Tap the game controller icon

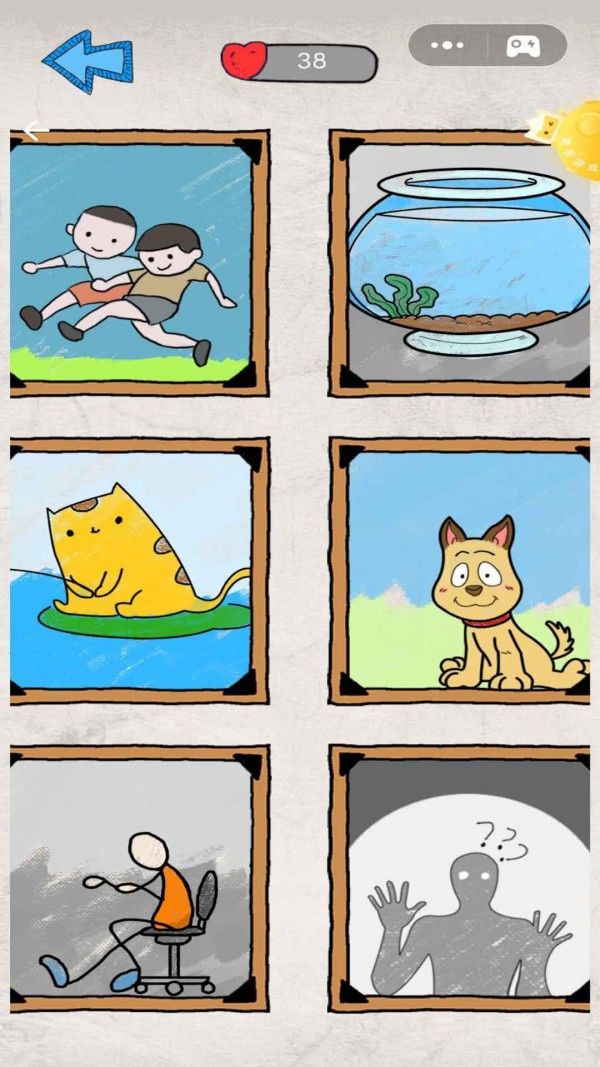point(523,45)
